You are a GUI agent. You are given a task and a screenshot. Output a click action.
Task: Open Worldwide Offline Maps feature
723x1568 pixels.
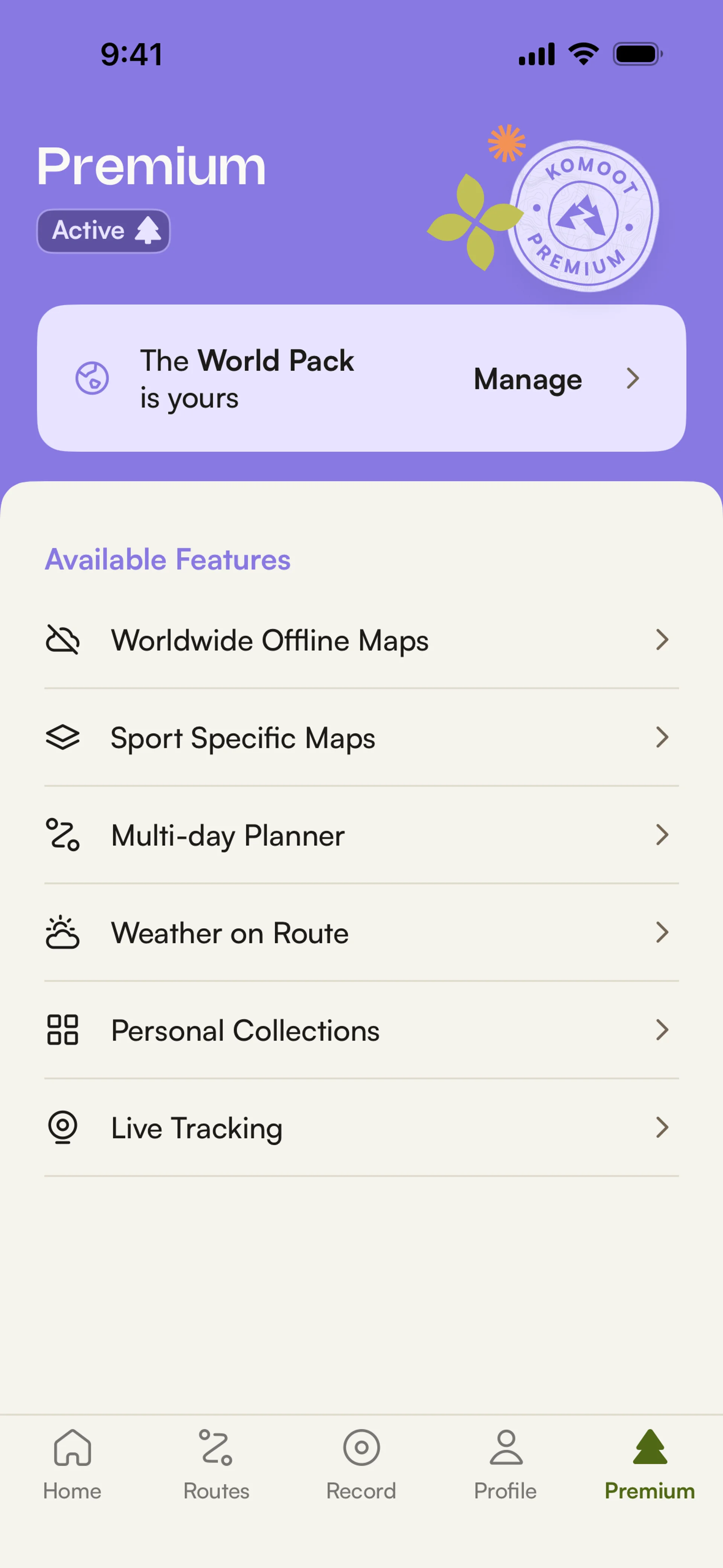click(x=361, y=640)
